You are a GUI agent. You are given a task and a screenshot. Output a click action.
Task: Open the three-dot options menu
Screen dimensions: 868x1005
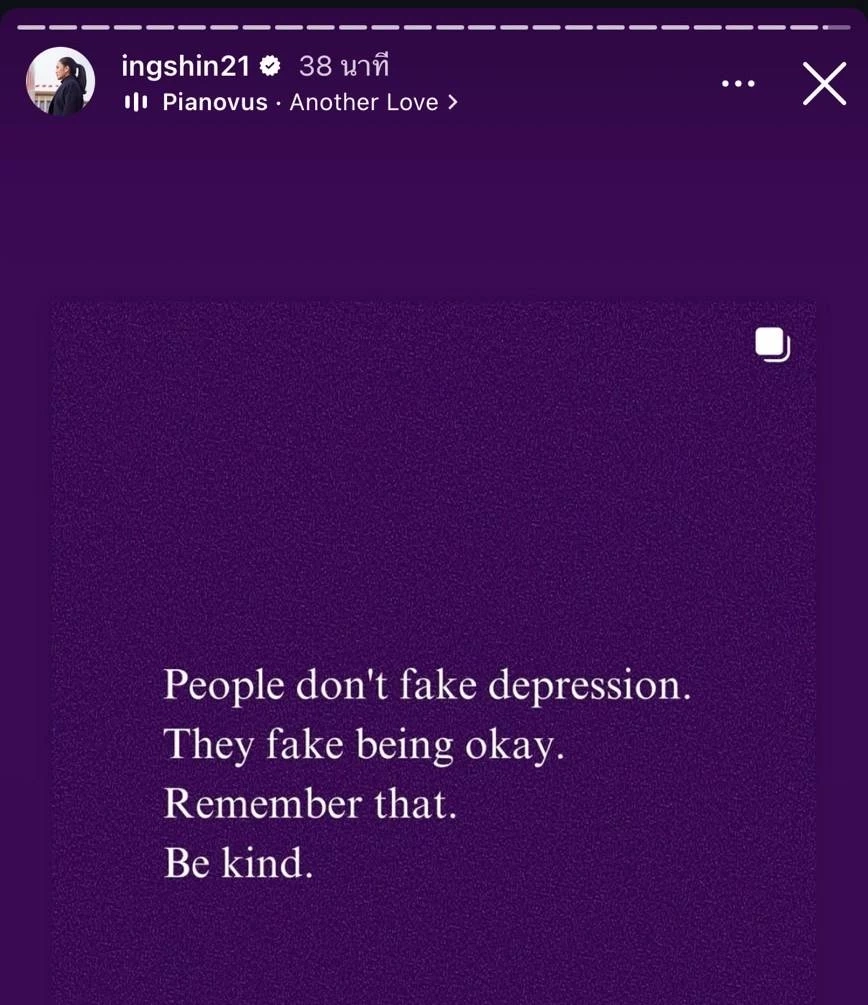(x=738, y=84)
